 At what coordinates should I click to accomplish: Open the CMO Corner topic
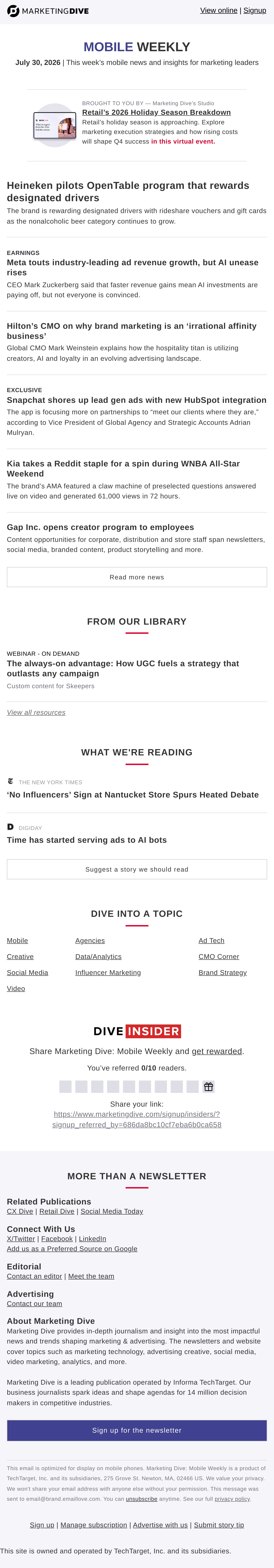point(219,957)
